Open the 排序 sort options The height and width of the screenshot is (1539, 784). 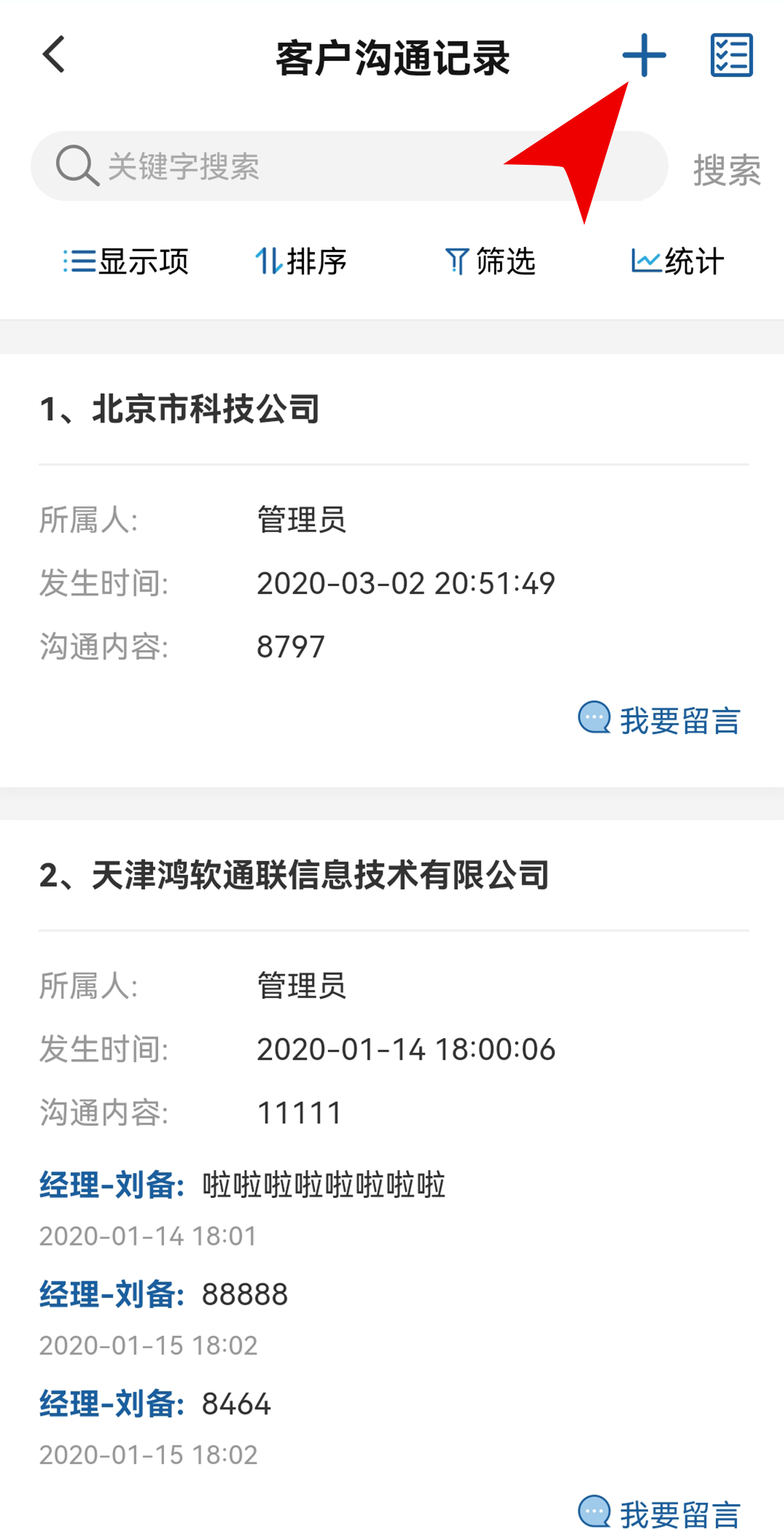[301, 261]
